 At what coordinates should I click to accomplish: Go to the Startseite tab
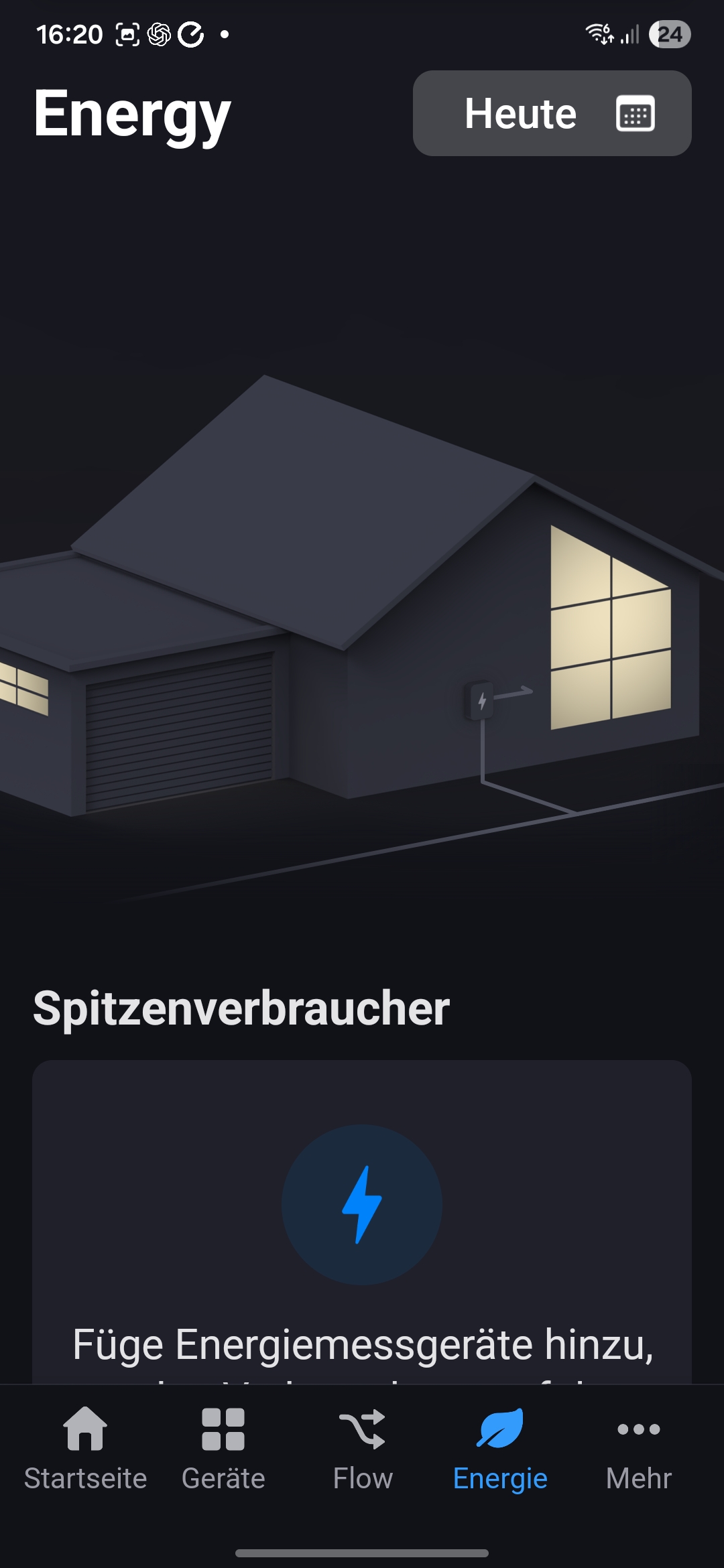coord(85,1449)
